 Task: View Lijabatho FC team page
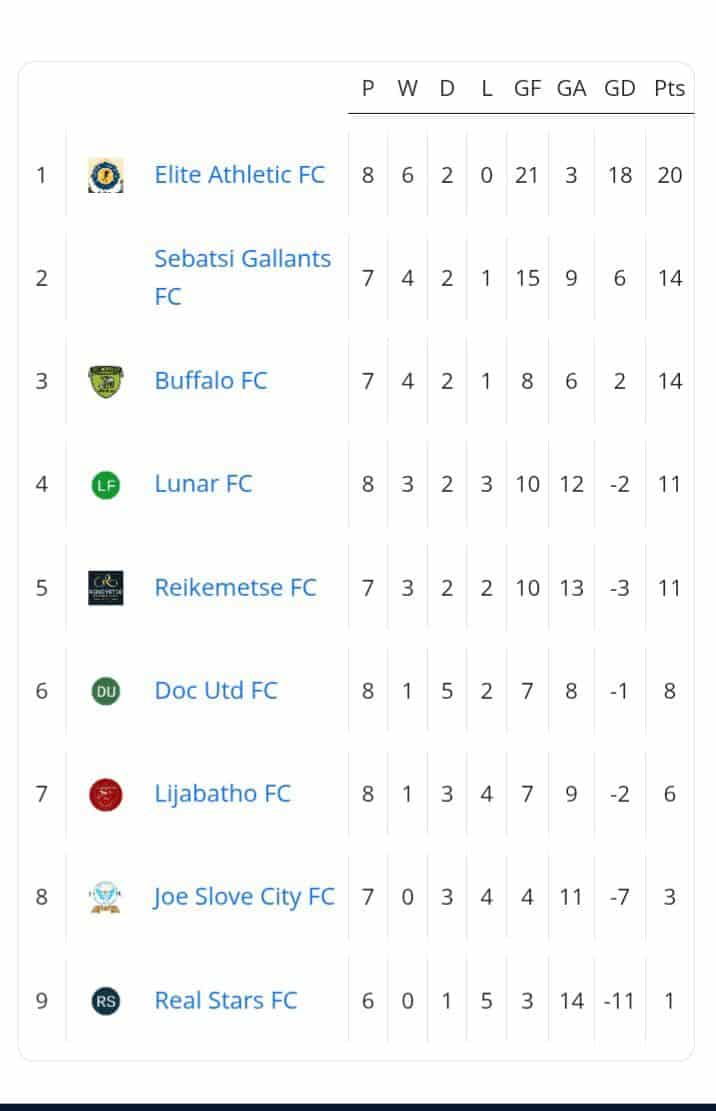(222, 794)
